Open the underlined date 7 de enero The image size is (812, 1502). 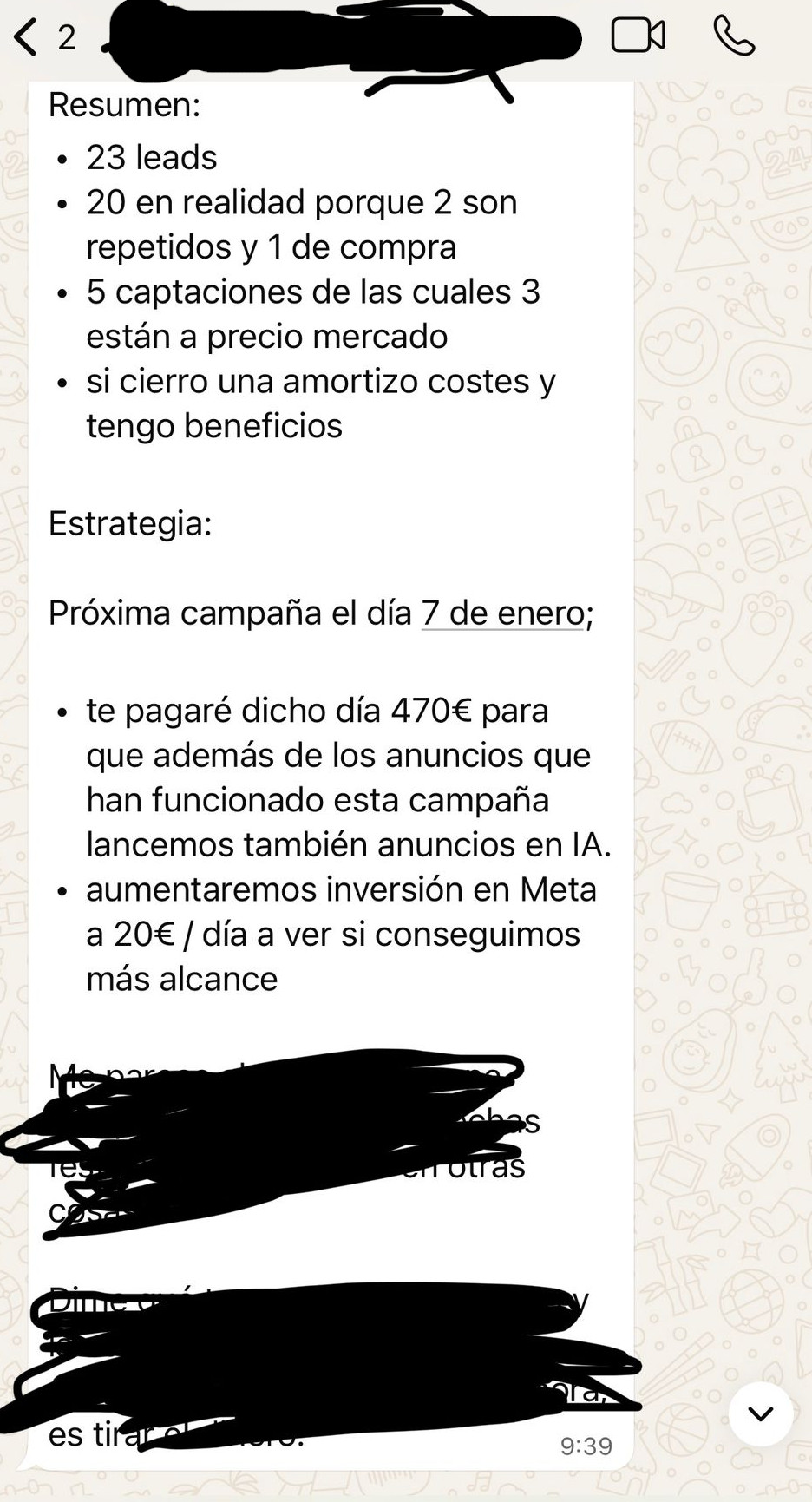coord(503,613)
